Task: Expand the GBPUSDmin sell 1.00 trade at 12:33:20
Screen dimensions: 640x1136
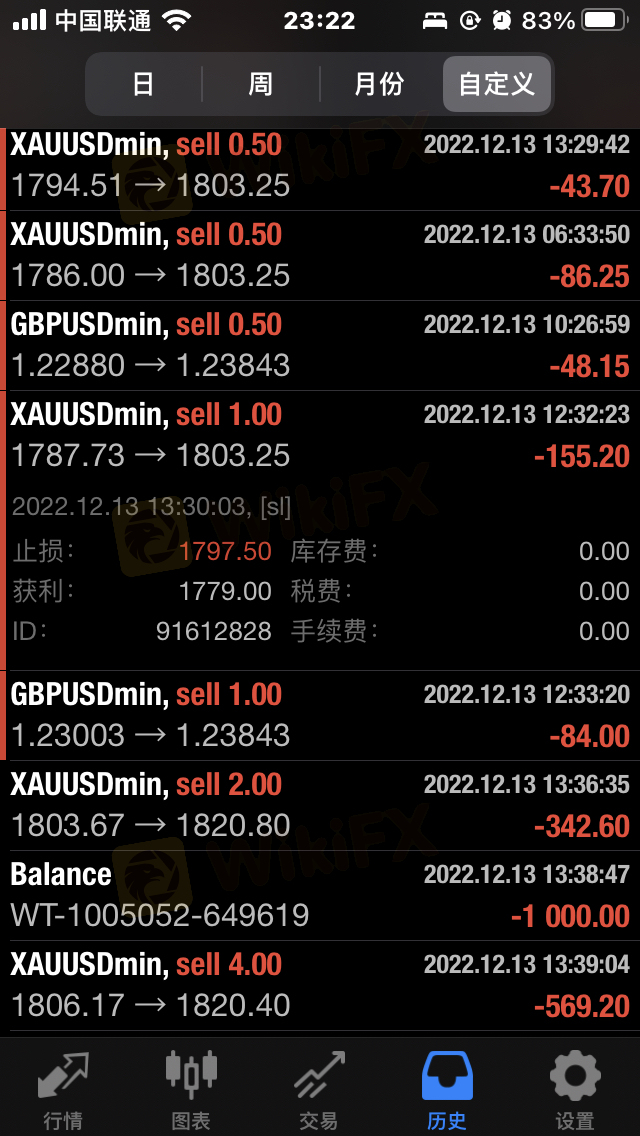Action: point(320,715)
